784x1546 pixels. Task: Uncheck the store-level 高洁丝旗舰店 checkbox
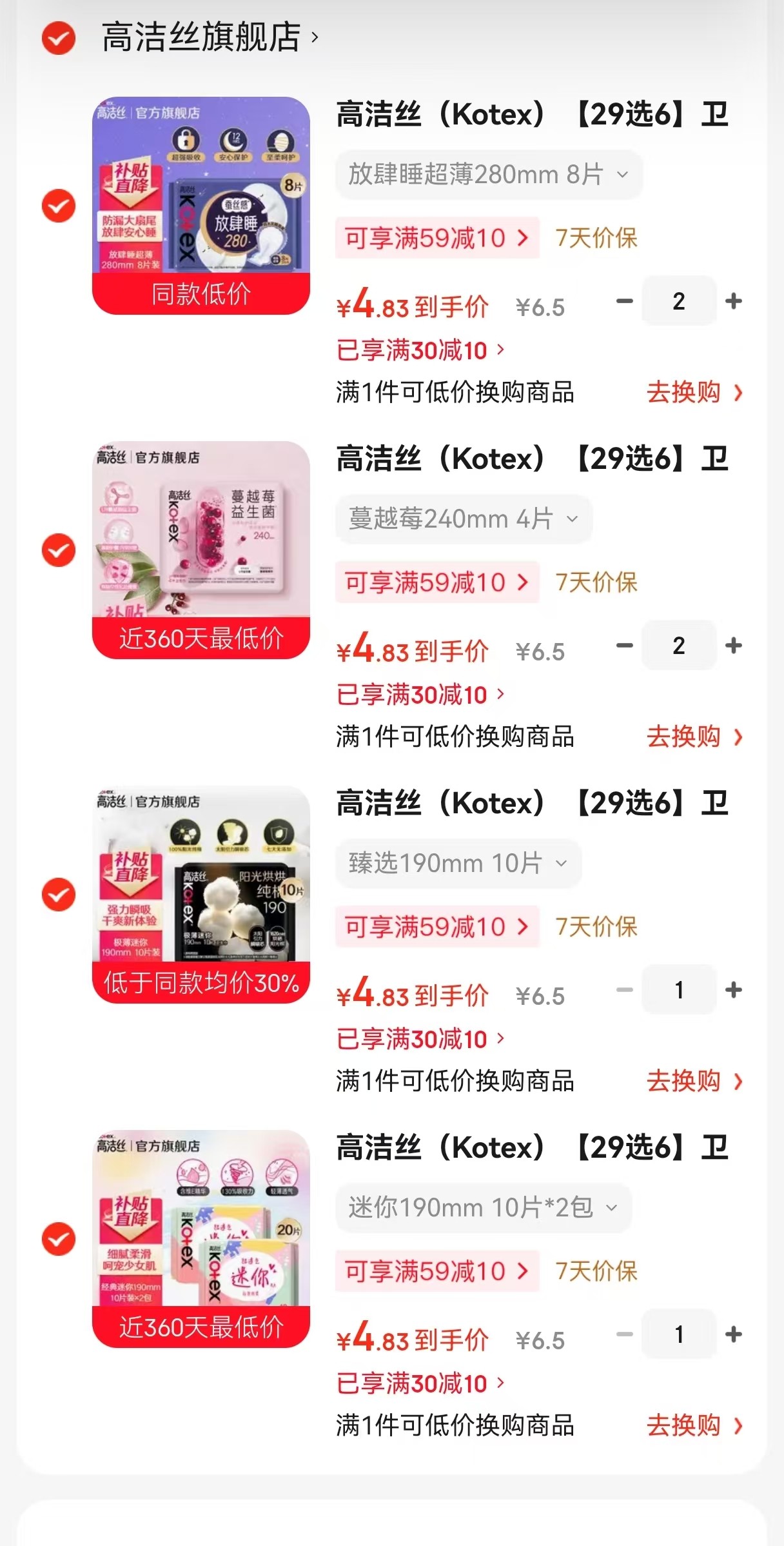click(59, 38)
